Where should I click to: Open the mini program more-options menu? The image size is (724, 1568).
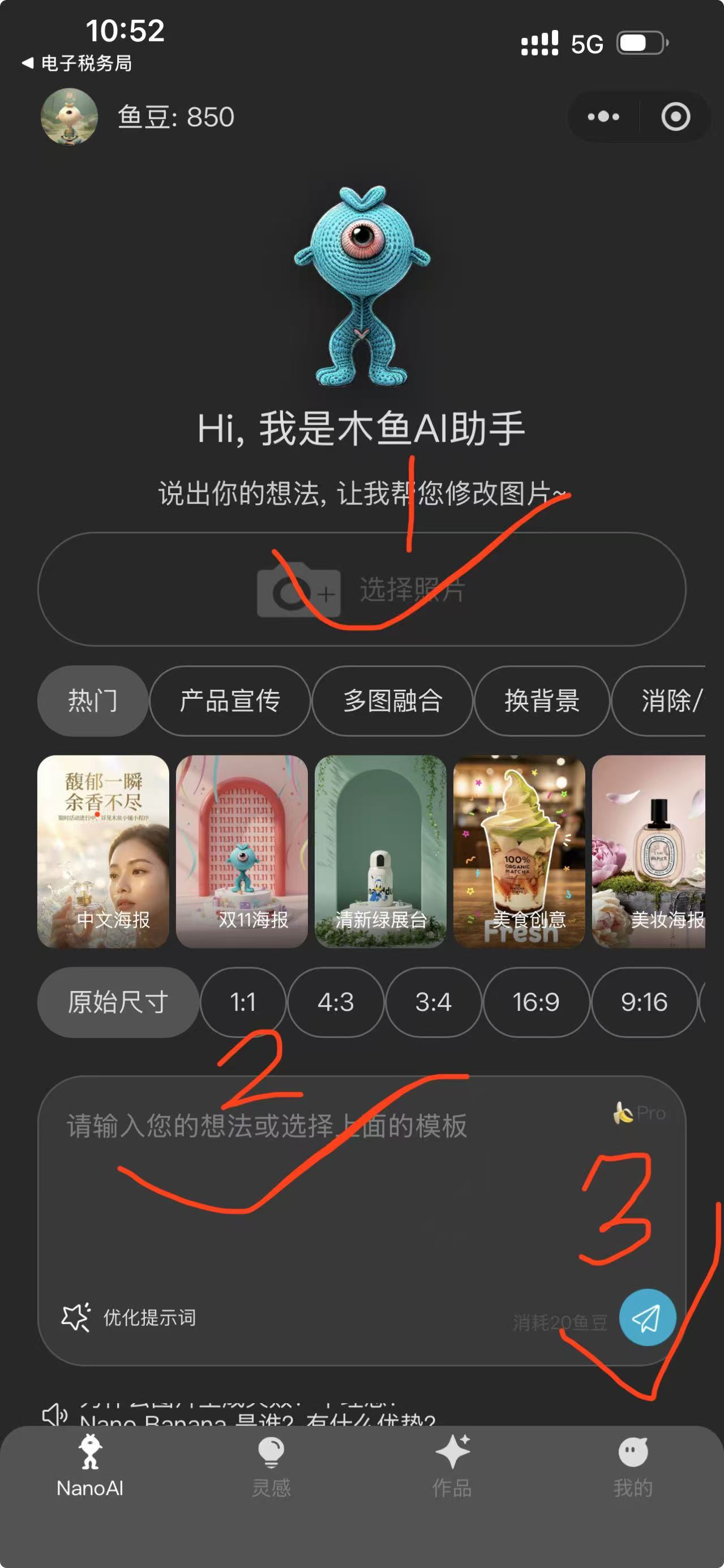point(603,117)
